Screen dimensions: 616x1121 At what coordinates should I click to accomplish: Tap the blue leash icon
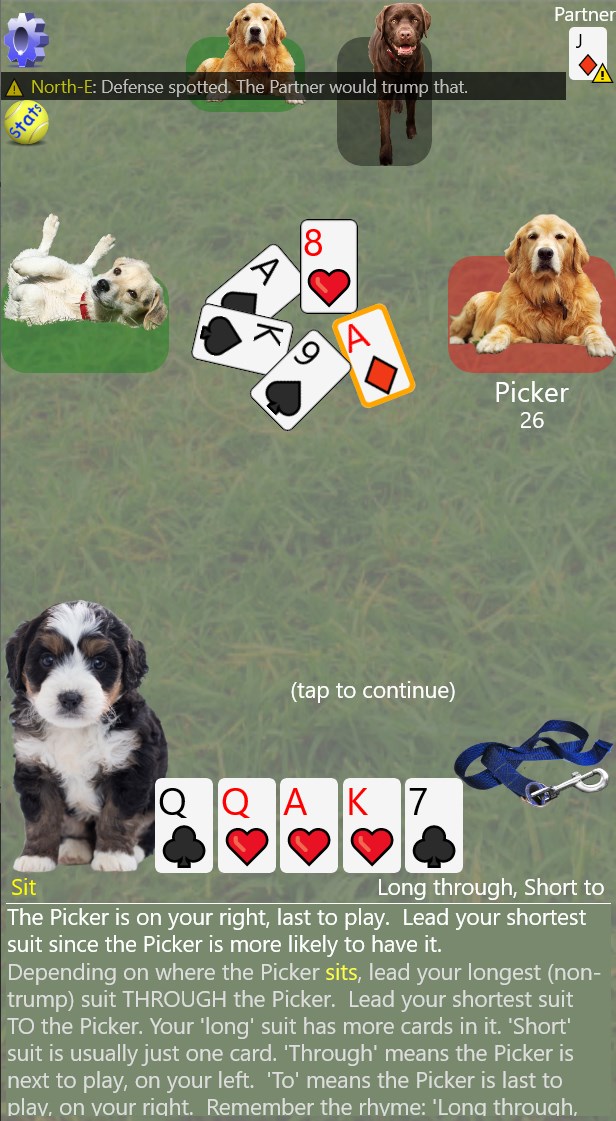click(532, 762)
